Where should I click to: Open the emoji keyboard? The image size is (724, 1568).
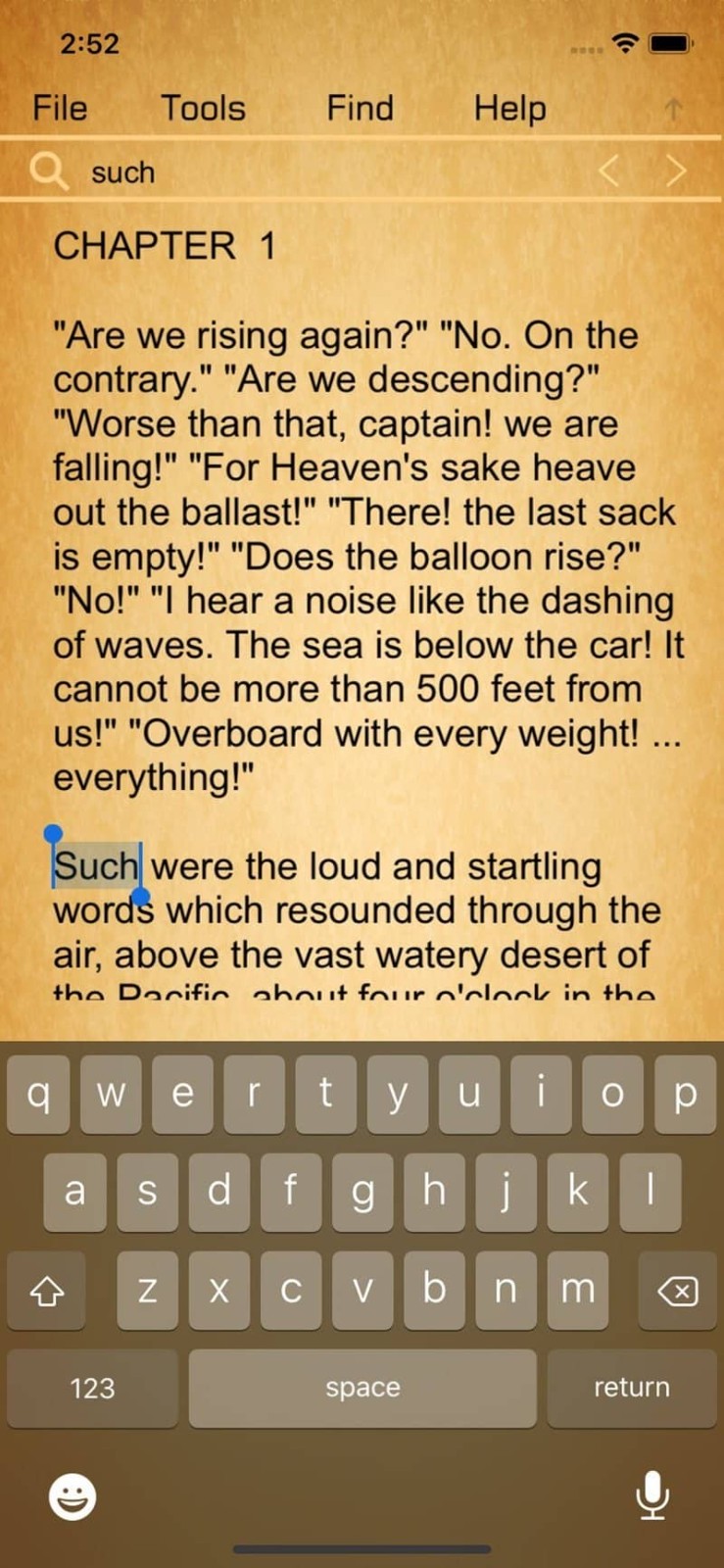pyautogui.click(x=72, y=1496)
